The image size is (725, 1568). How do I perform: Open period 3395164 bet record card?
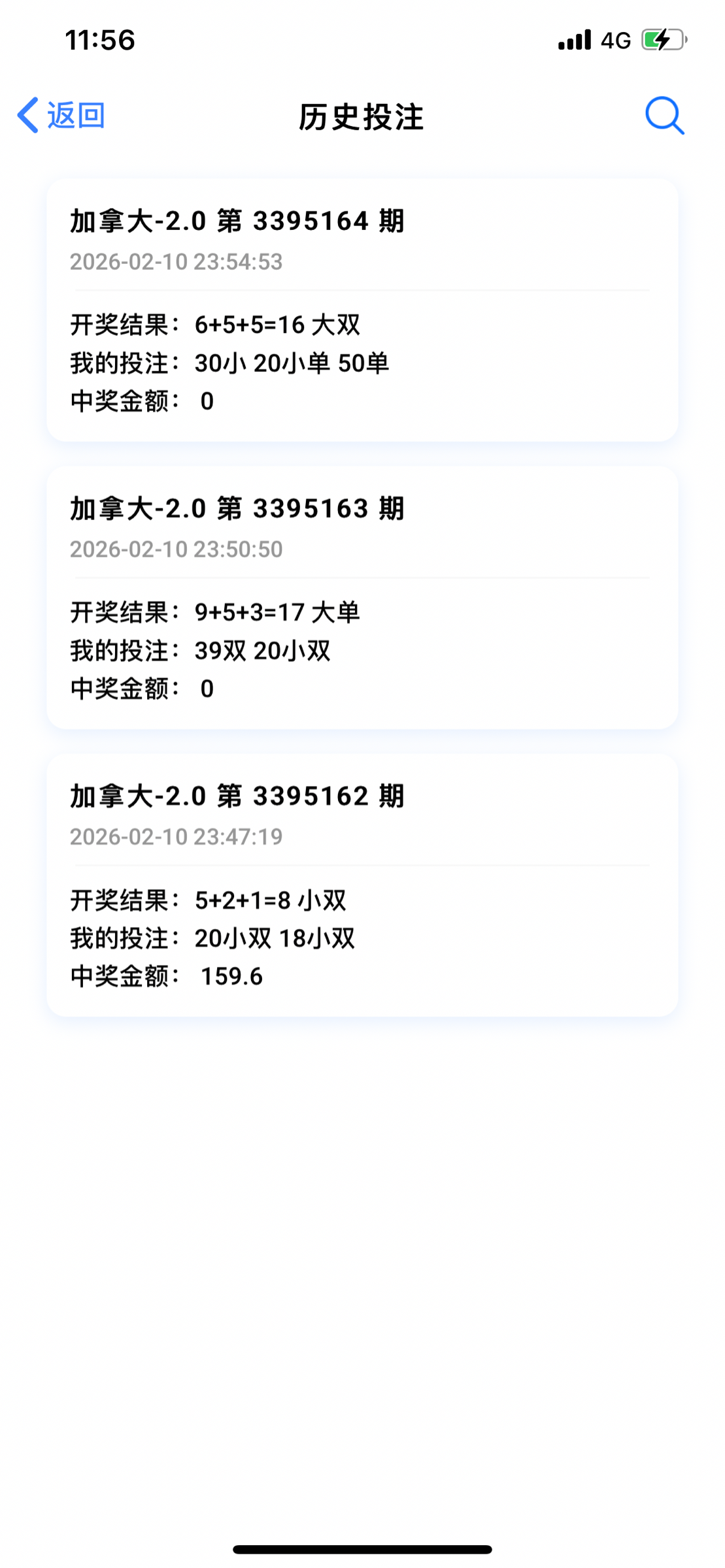coord(362,307)
